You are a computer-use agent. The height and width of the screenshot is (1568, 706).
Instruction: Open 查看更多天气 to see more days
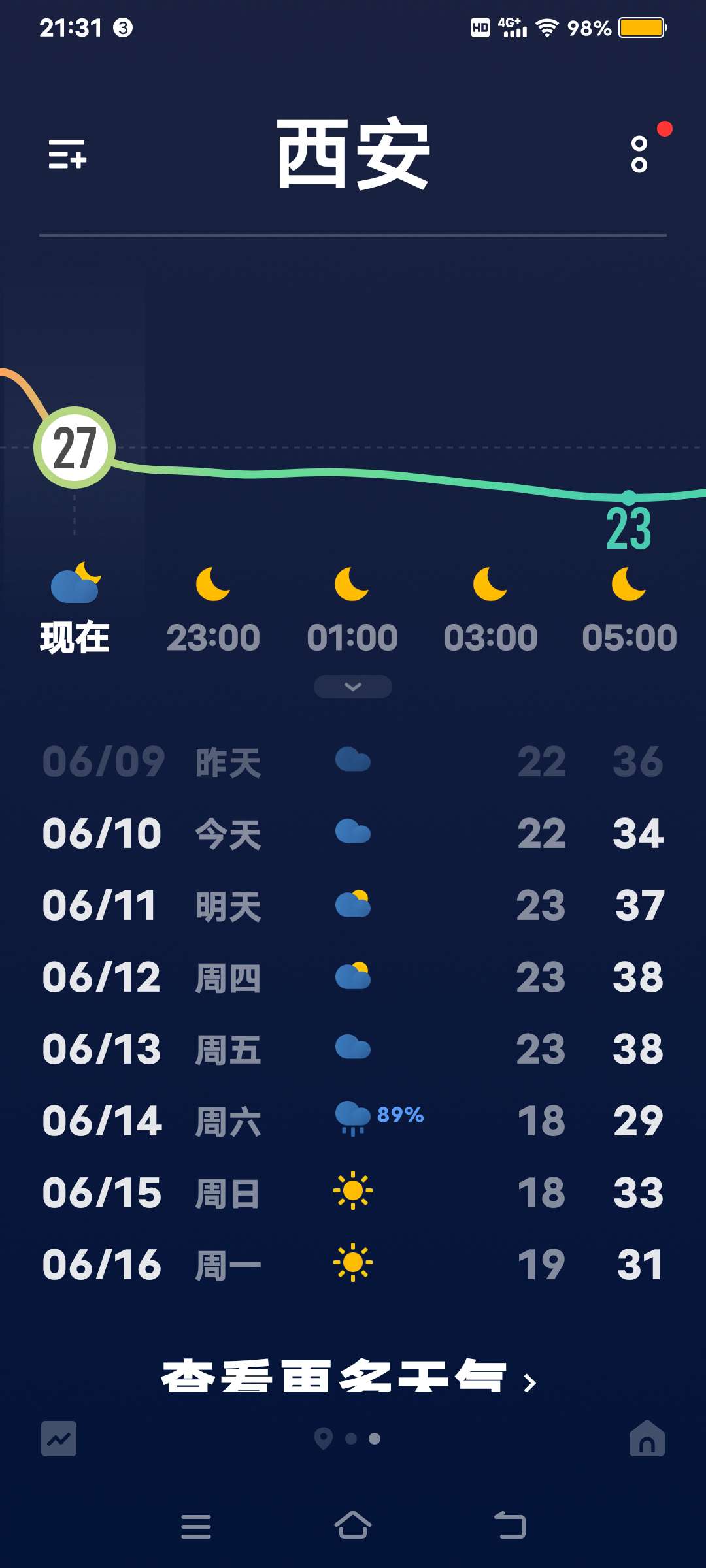(350, 1376)
